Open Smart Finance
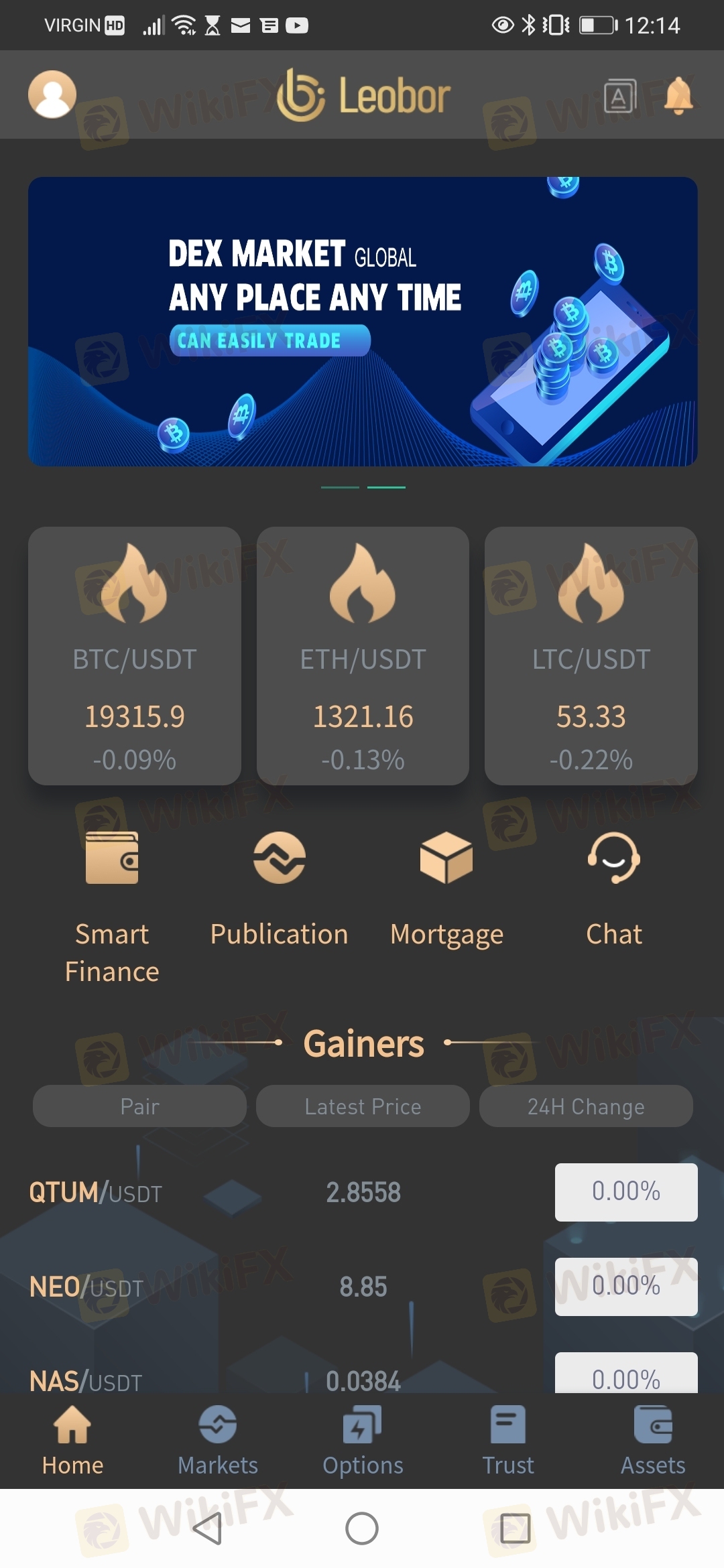The height and width of the screenshot is (1568, 724). click(112, 907)
